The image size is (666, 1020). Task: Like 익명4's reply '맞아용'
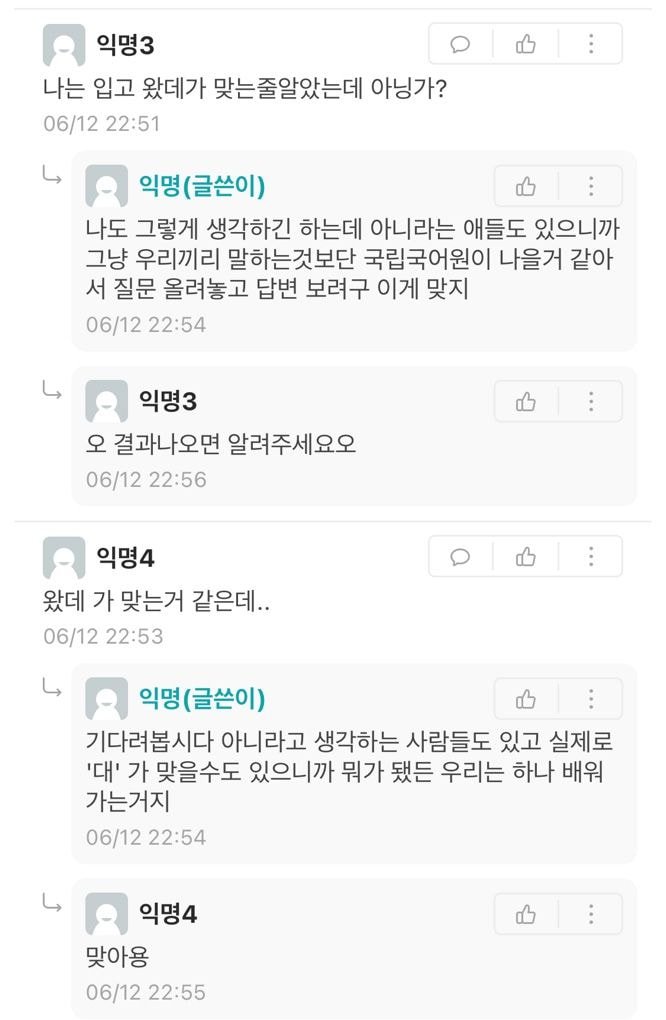[x=526, y=914]
